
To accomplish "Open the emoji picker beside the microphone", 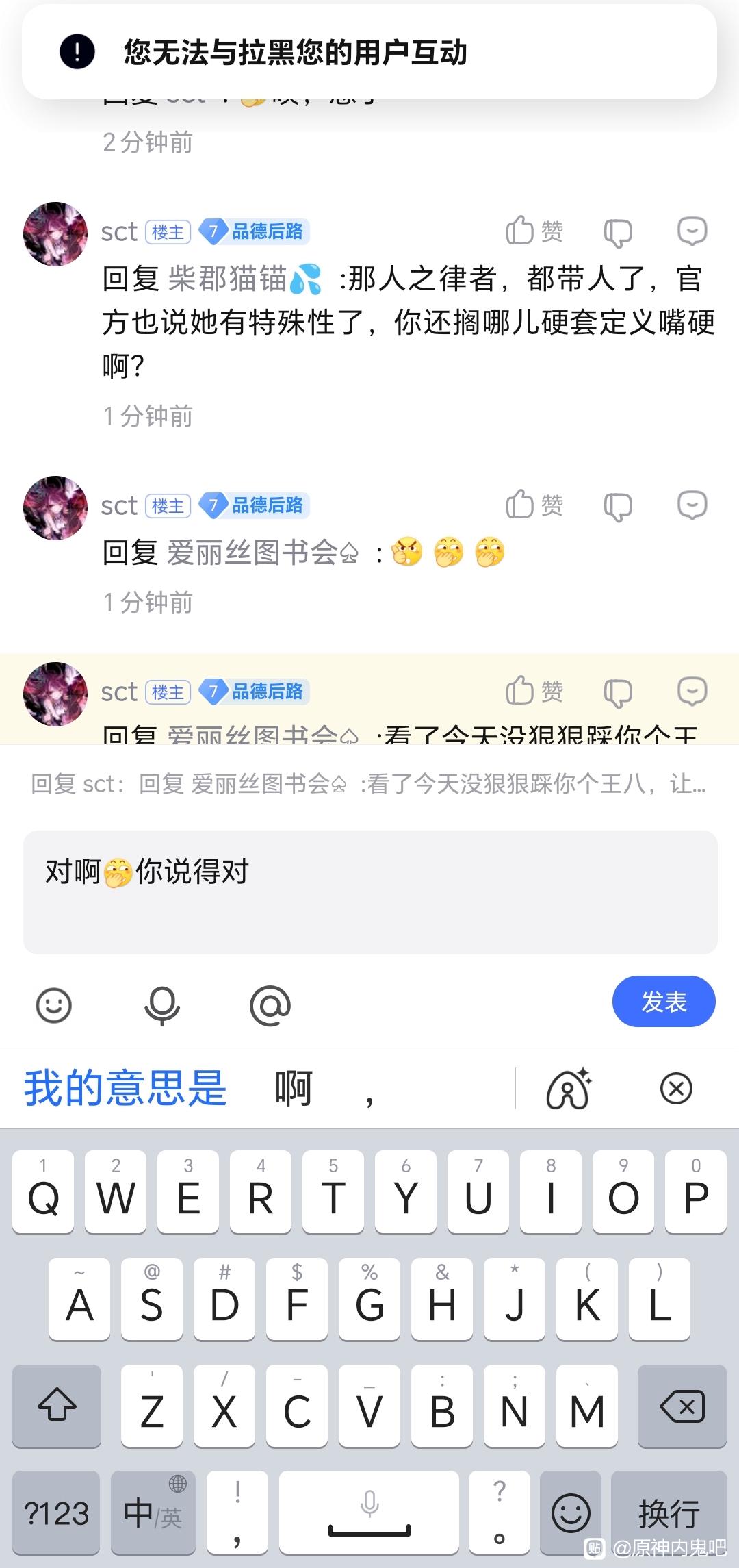I will pyautogui.click(x=53, y=1005).
